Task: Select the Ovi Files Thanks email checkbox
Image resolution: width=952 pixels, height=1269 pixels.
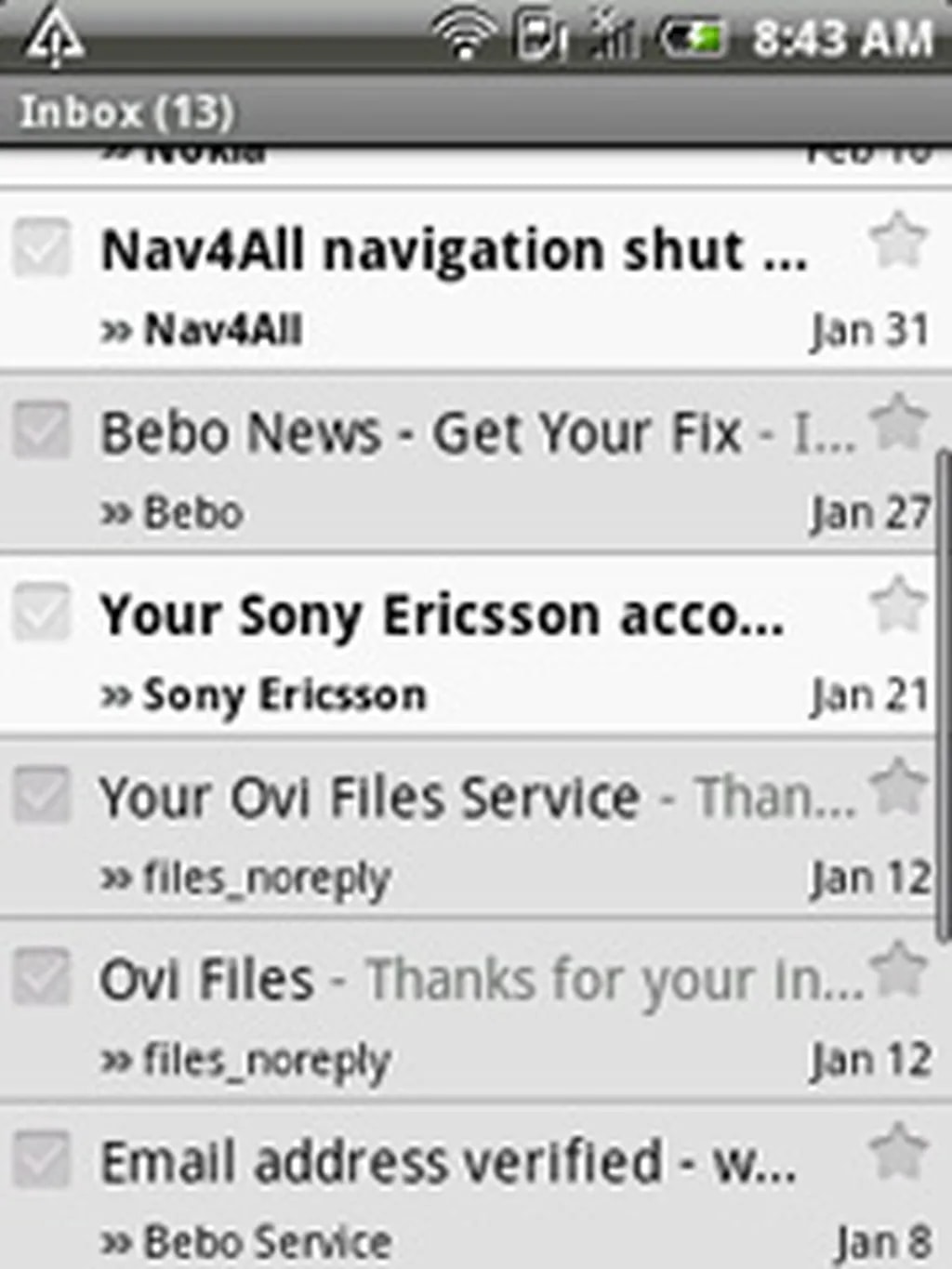Action: click(x=42, y=977)
